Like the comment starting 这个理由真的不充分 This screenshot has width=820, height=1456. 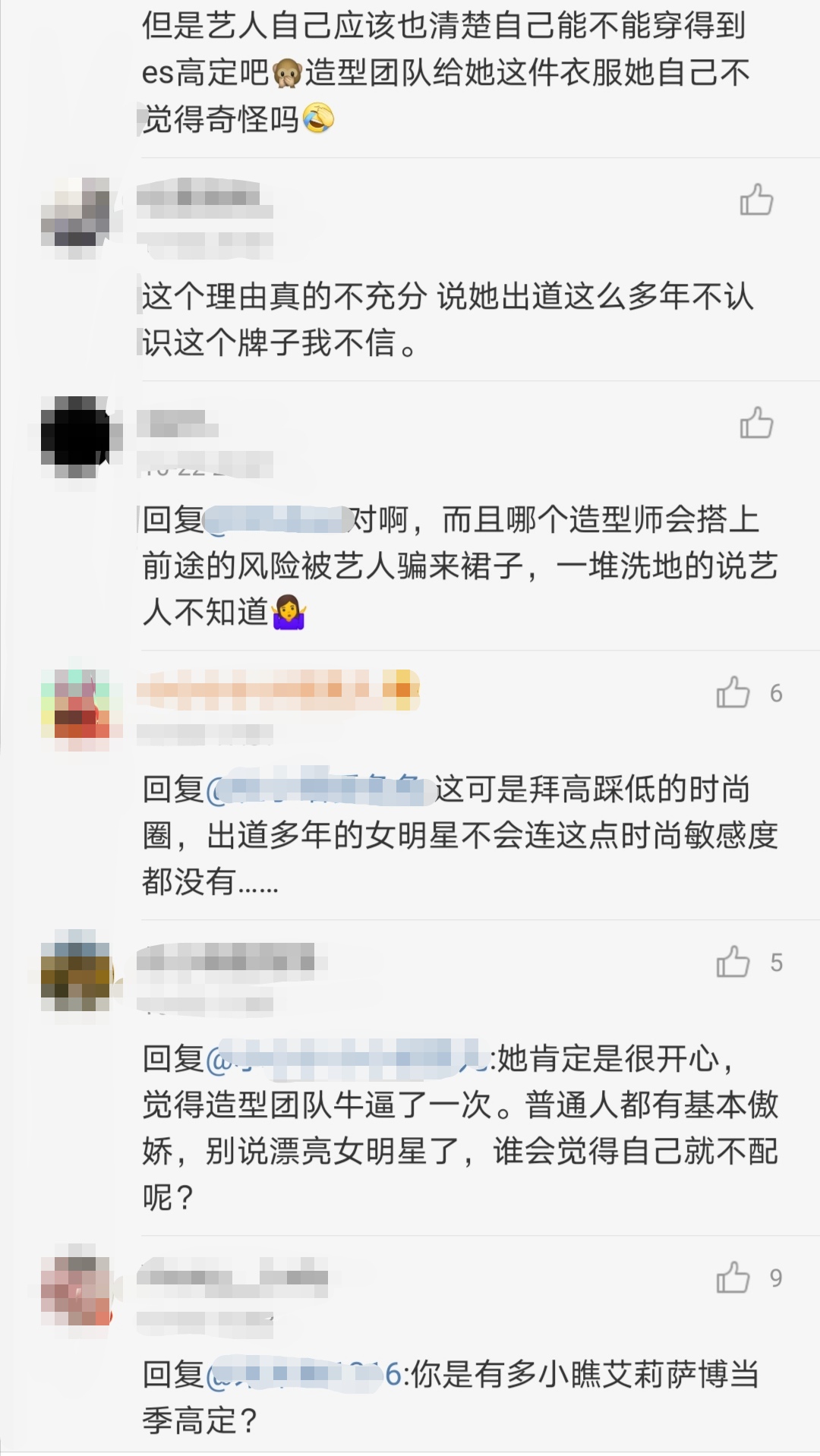(756, 200)
